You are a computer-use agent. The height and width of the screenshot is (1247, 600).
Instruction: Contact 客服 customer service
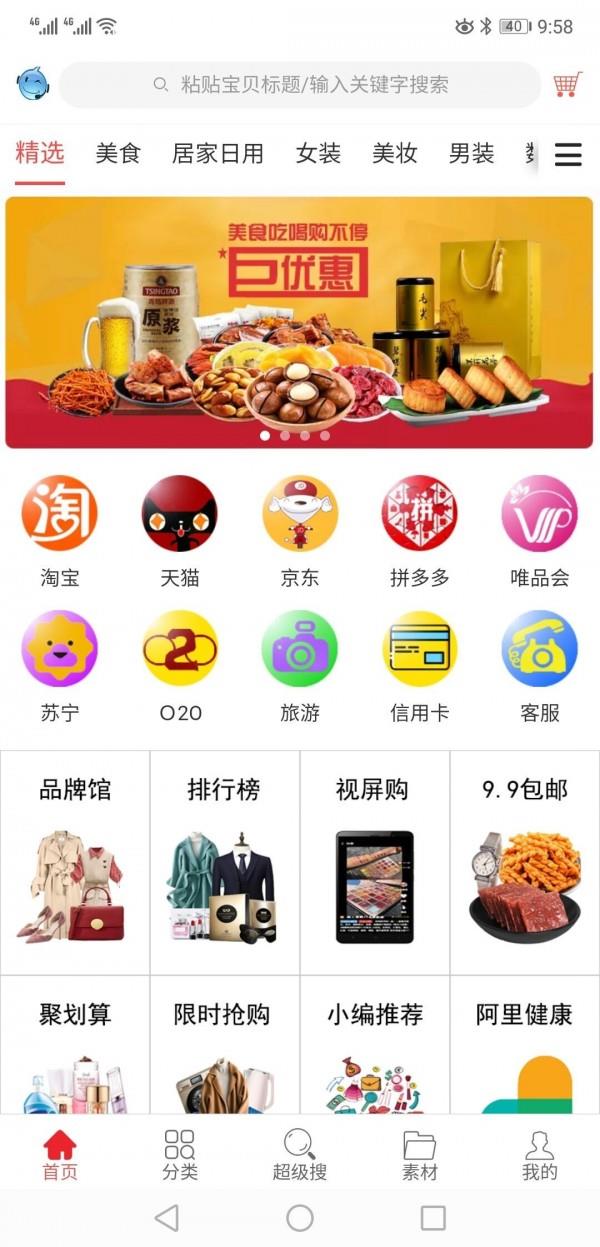point(539,666)
